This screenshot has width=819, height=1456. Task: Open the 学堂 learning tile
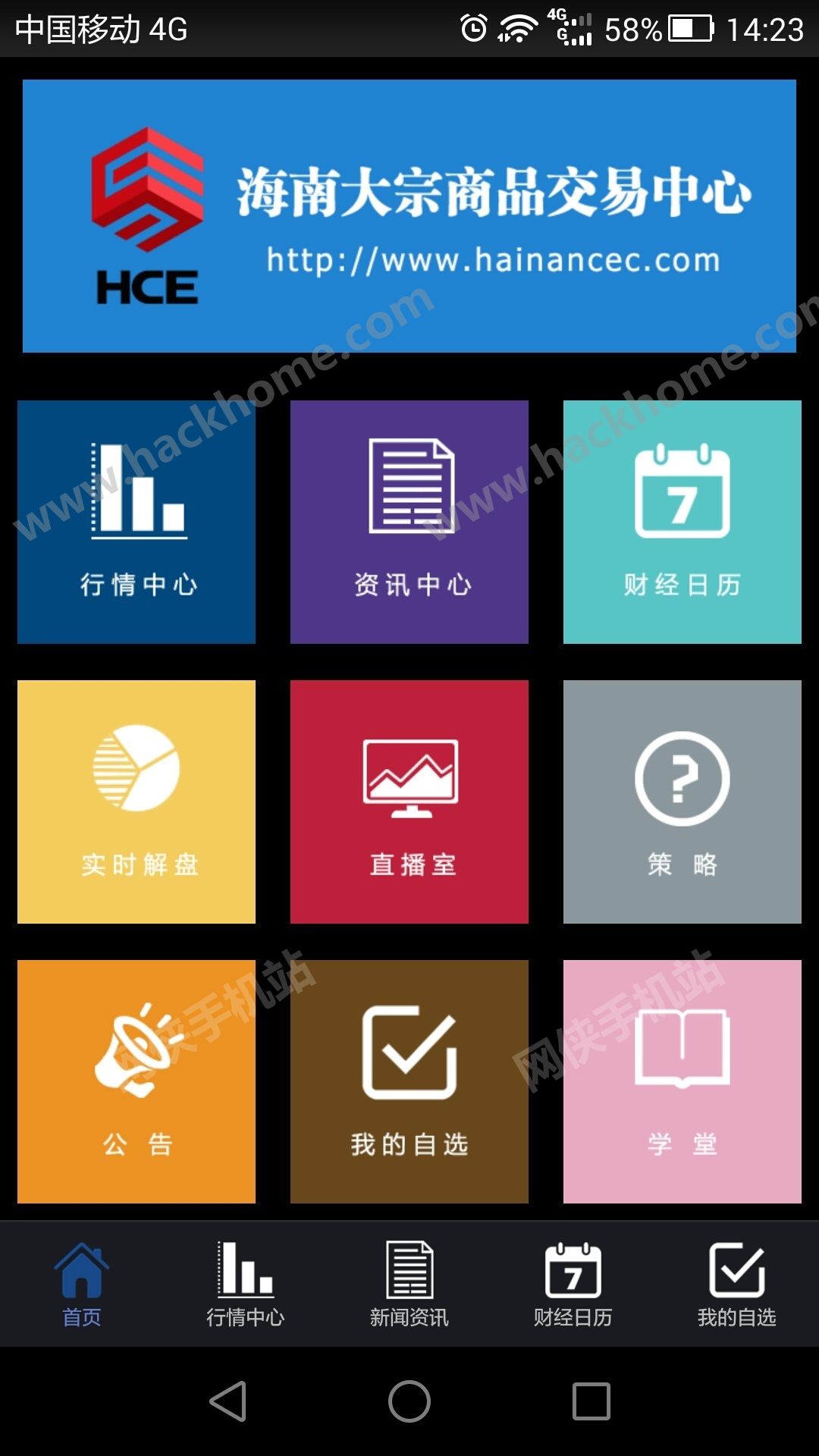(x=682, y=1081)
